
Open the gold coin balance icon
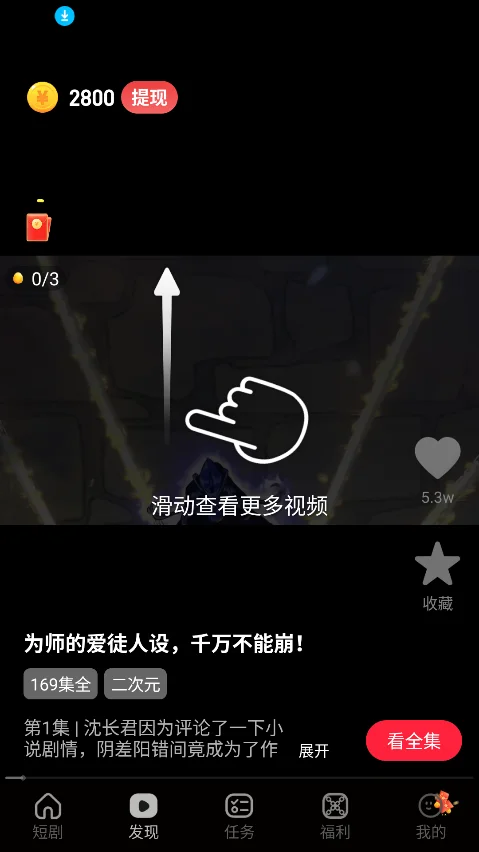tap(42, 97)
